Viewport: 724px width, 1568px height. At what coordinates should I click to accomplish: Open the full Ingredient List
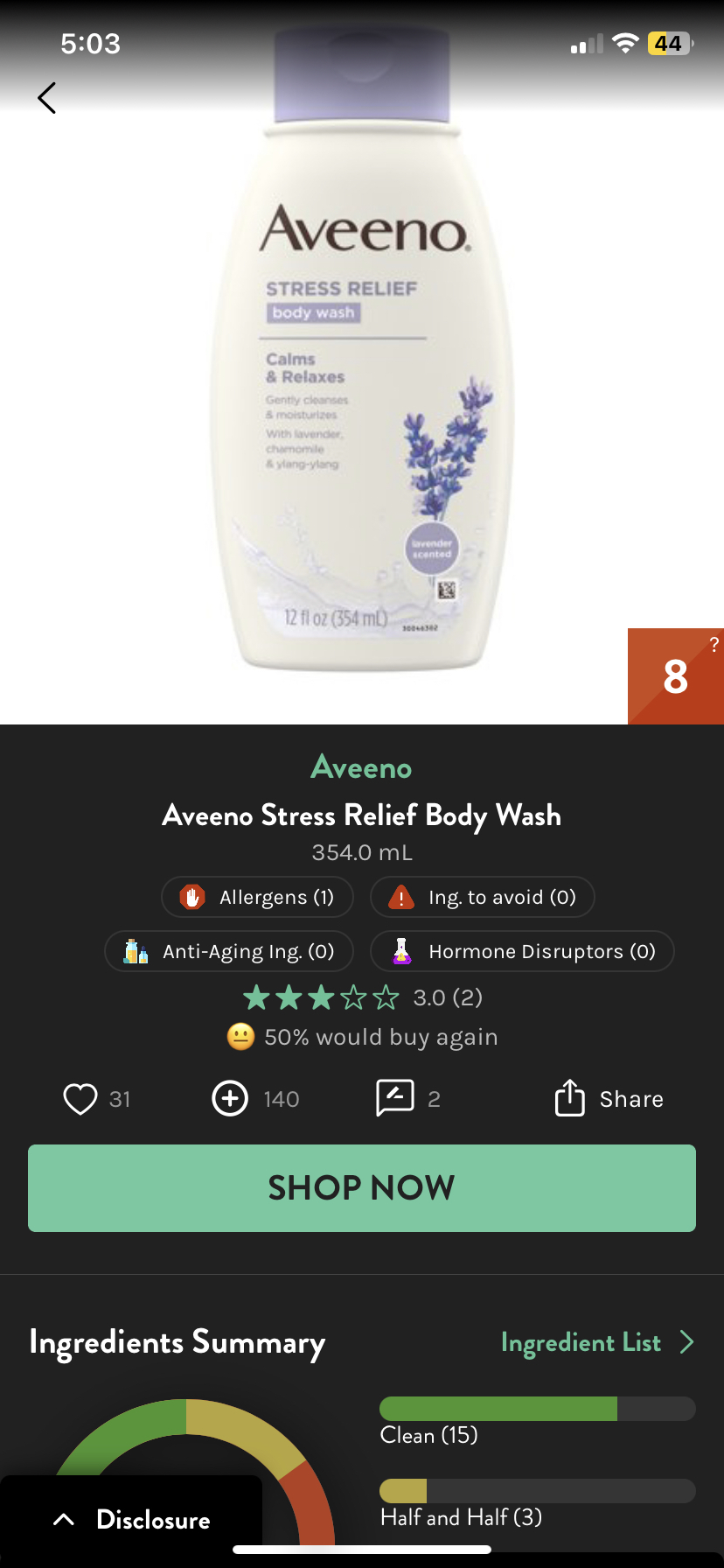[x=598, y=1342]
